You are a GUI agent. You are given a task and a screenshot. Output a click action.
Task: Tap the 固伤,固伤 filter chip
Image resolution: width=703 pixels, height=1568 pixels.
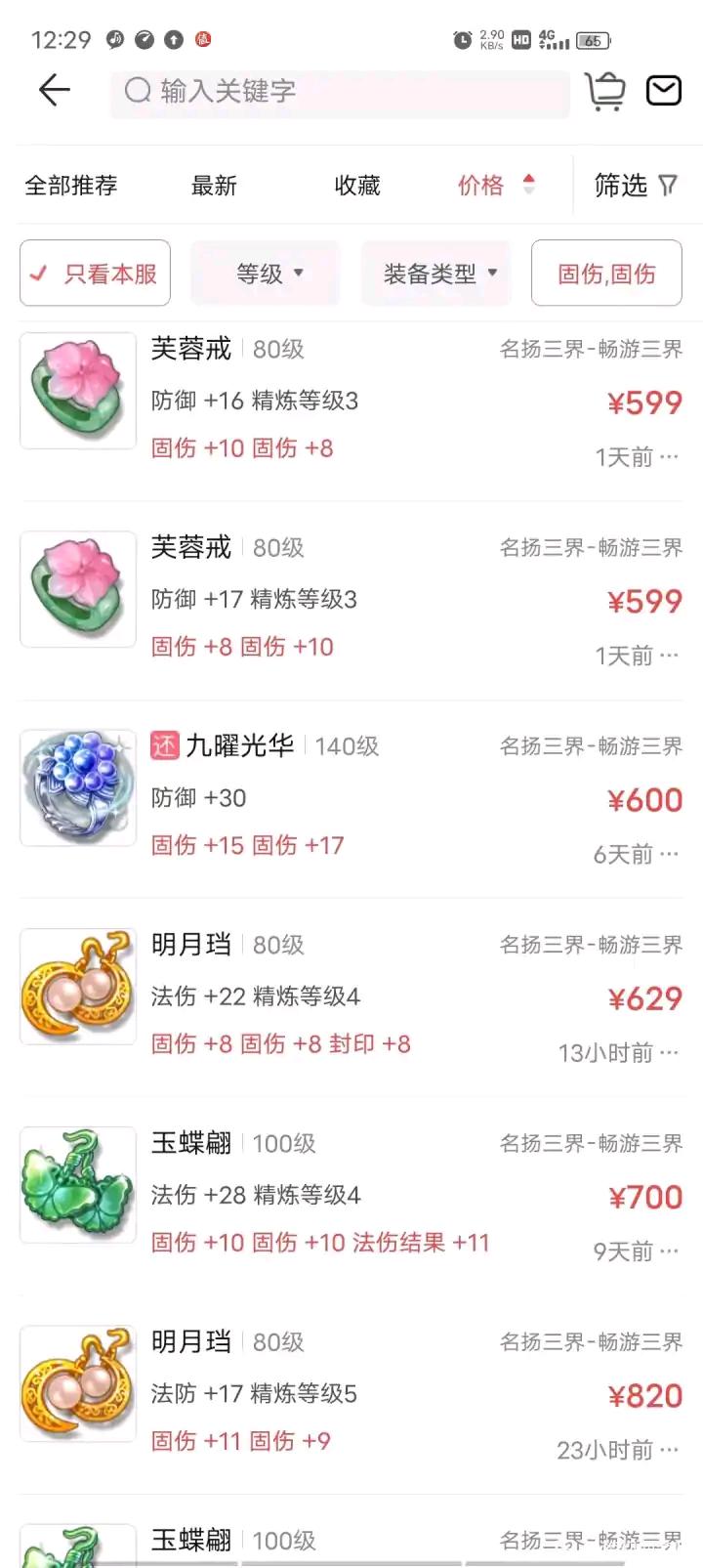pos(606,274)
